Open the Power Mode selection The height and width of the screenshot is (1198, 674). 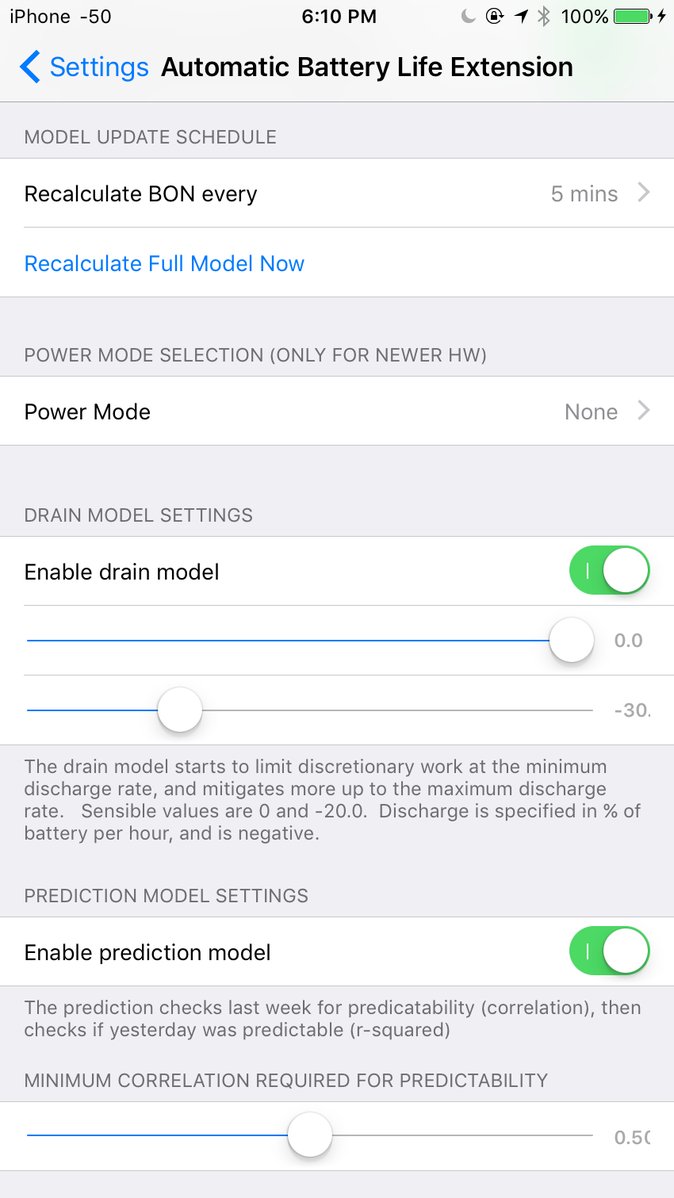coord(337,411)
